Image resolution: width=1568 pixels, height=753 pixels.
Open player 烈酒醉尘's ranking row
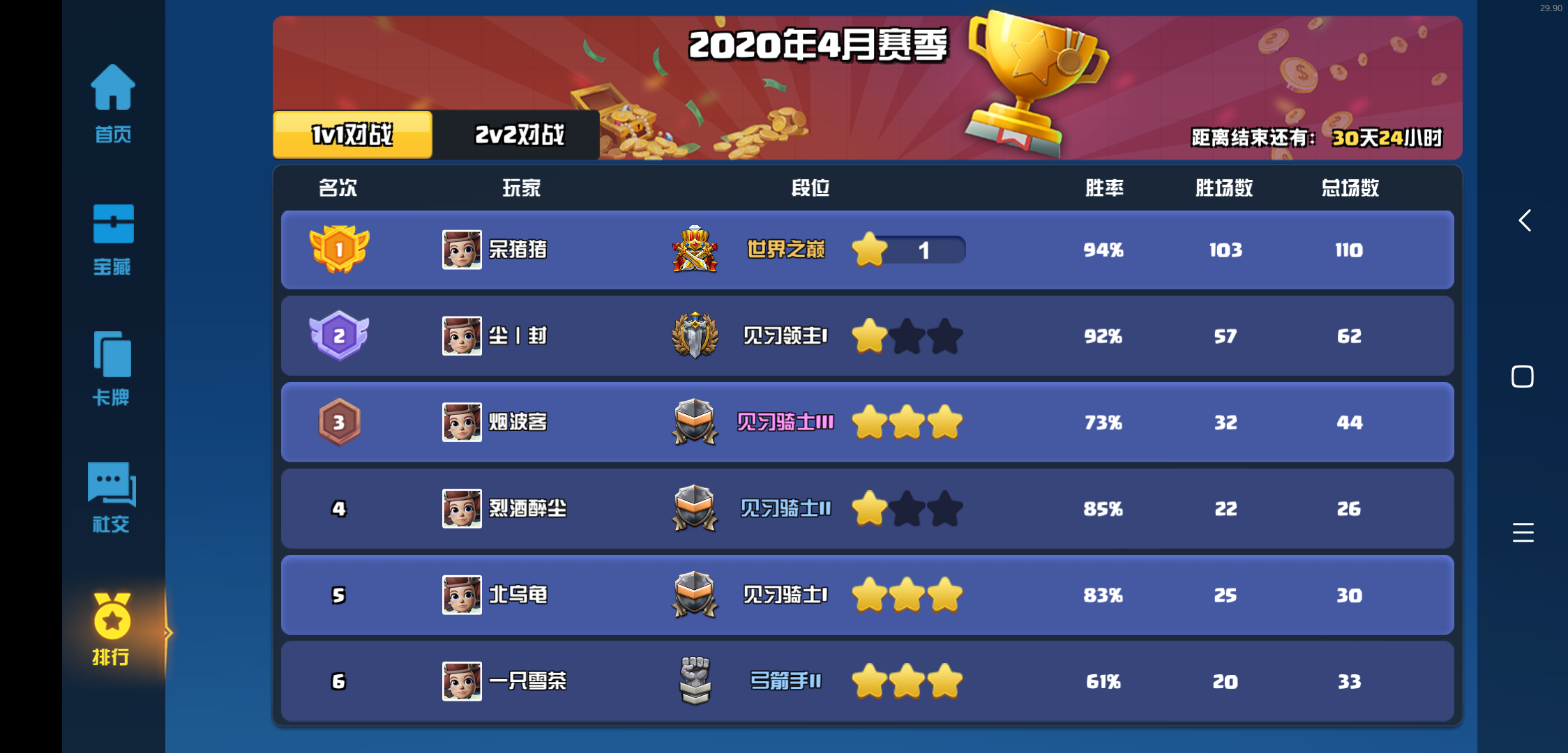tap(867, 509)
